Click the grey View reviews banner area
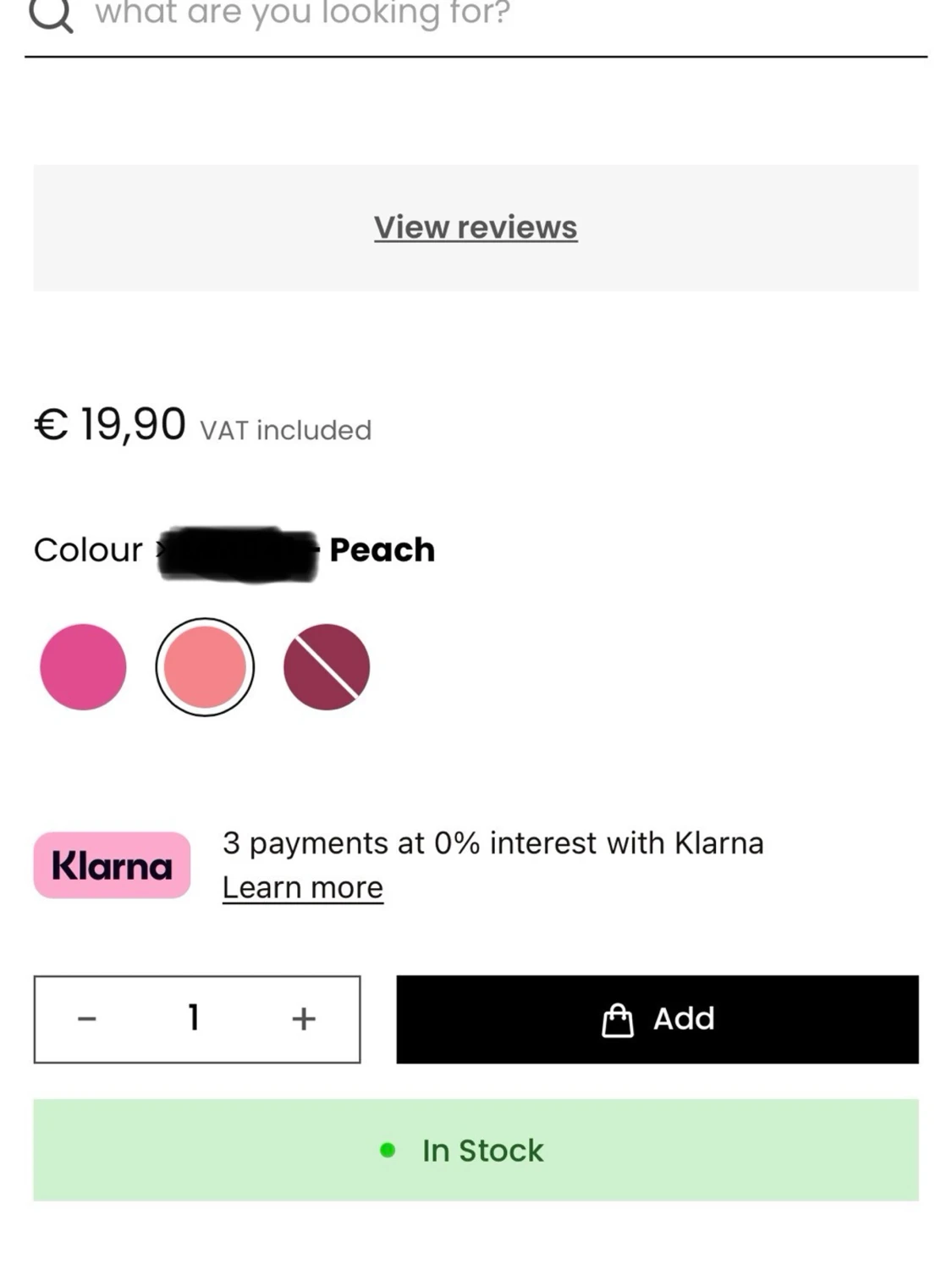 476,227
